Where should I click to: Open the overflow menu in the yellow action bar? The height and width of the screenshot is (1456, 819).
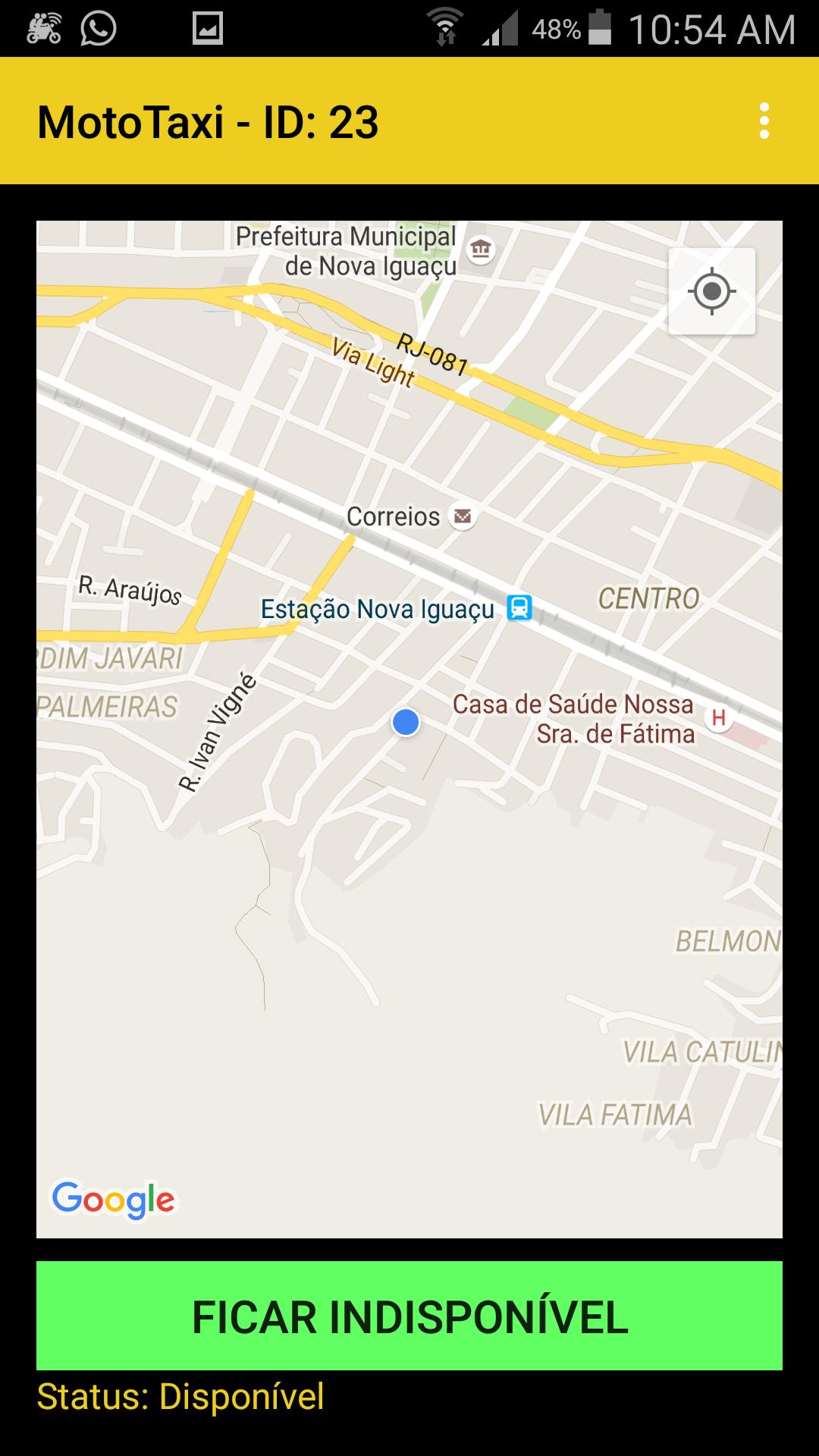[x=764, y=121]
